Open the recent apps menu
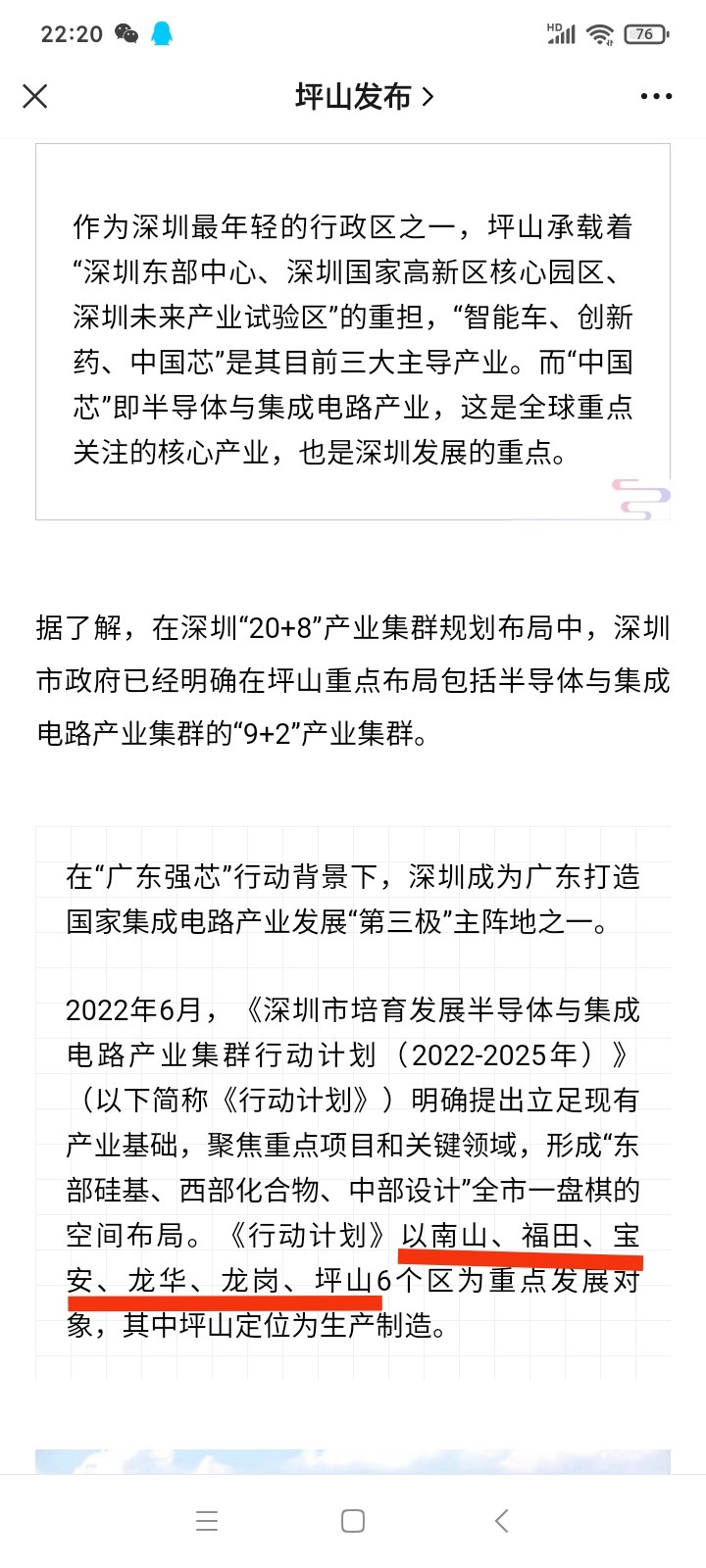 pyautogui.click(x=207, y=1521)
